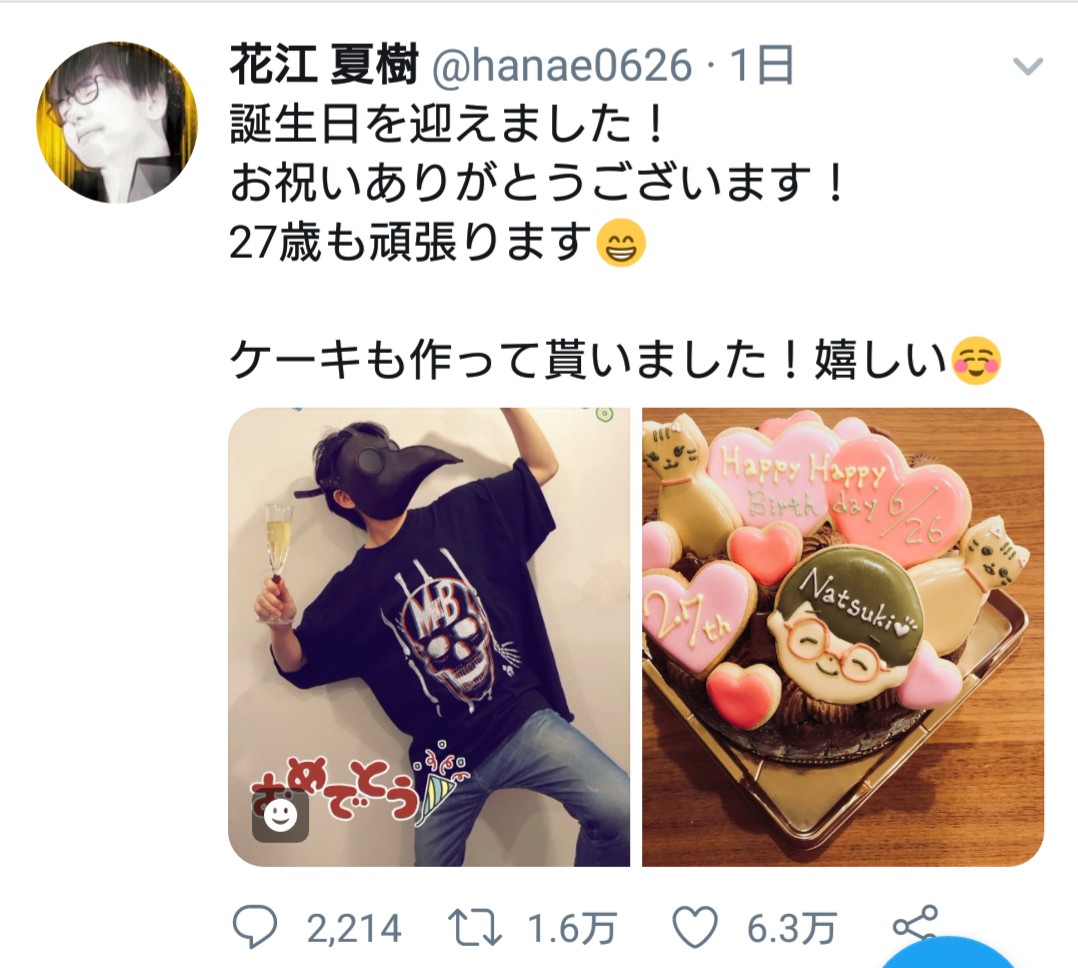Tap the compose tweet floating button
Screen dimensions: 1078x968
tap(935, 958)
